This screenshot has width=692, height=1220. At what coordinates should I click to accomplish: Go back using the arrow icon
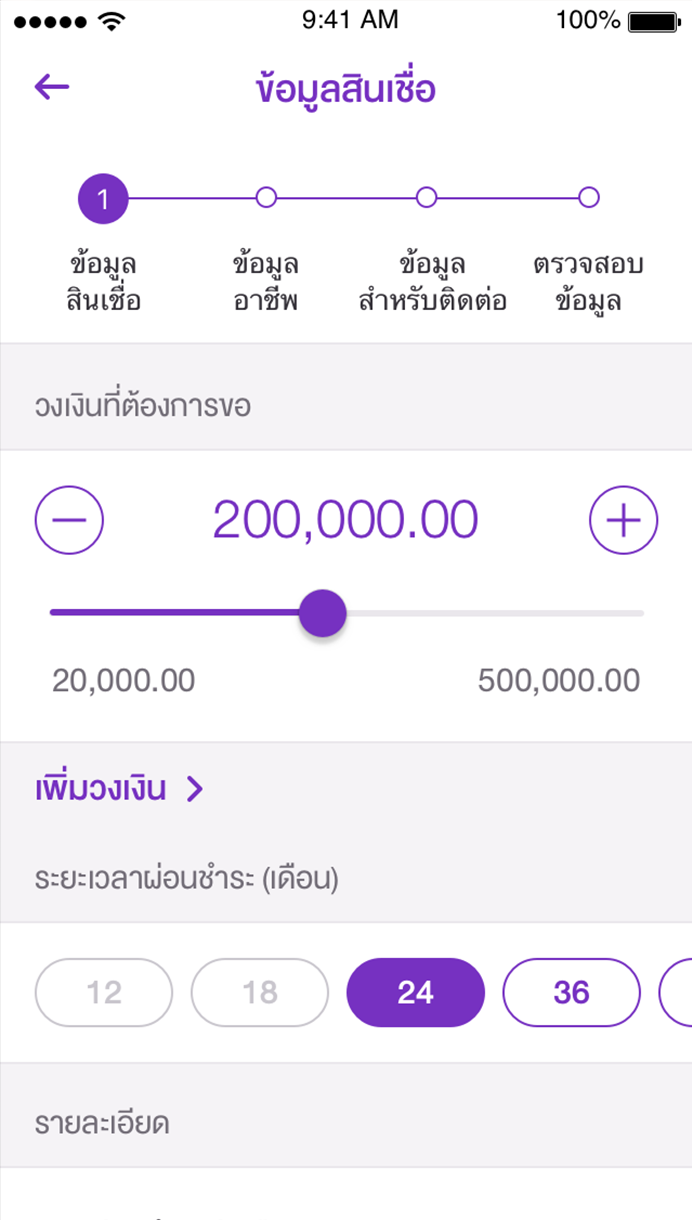[52, 87]
